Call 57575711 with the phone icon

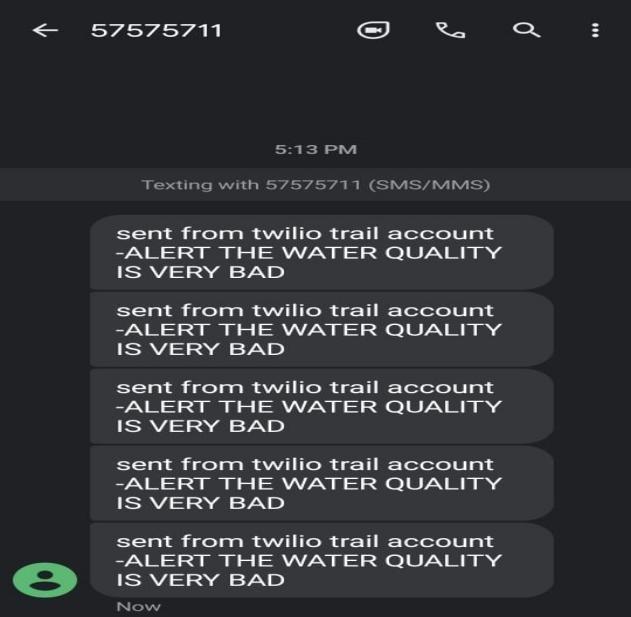[x=450, y=31]
